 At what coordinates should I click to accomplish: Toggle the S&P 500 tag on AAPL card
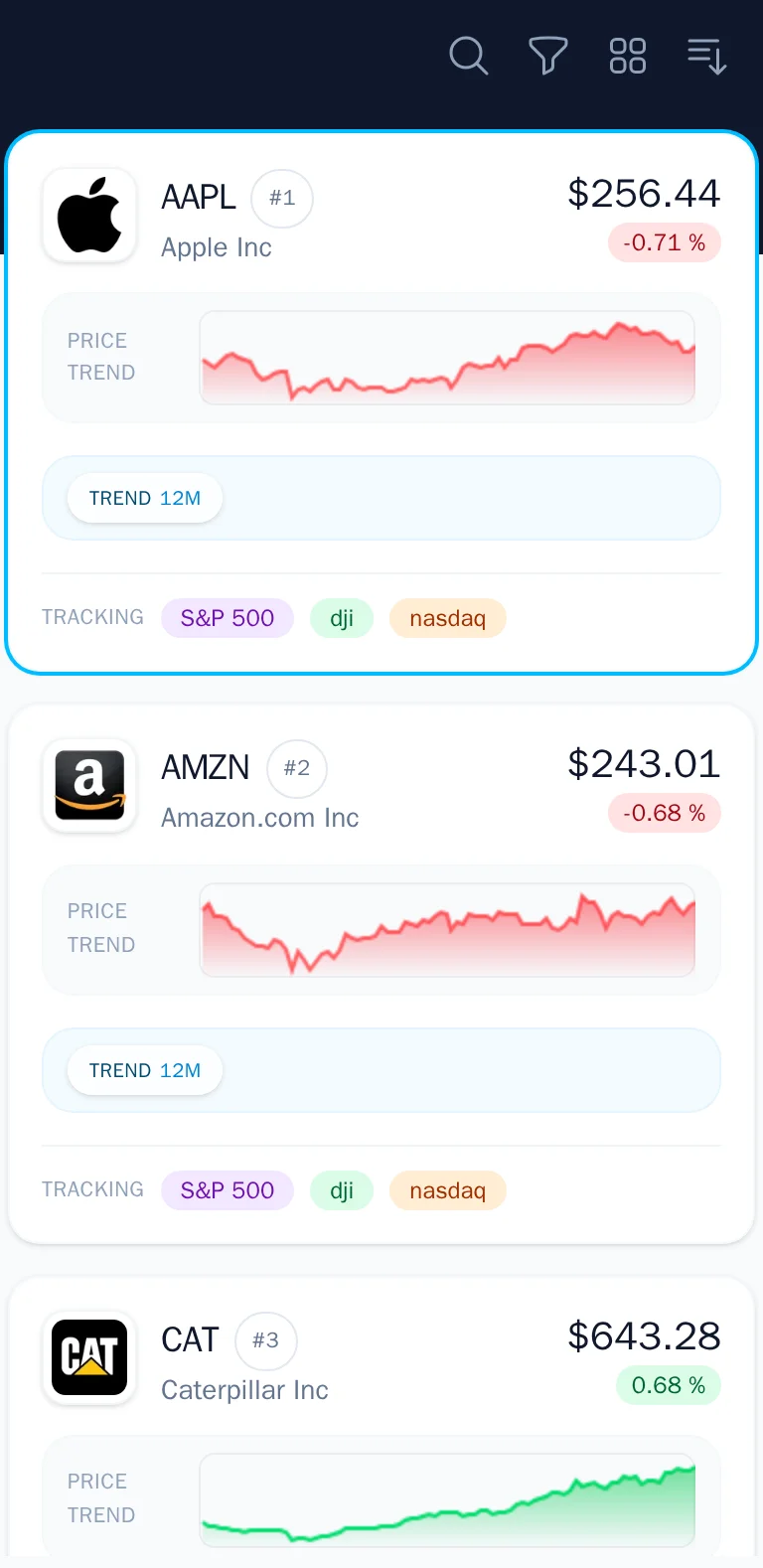coord(228,617)
